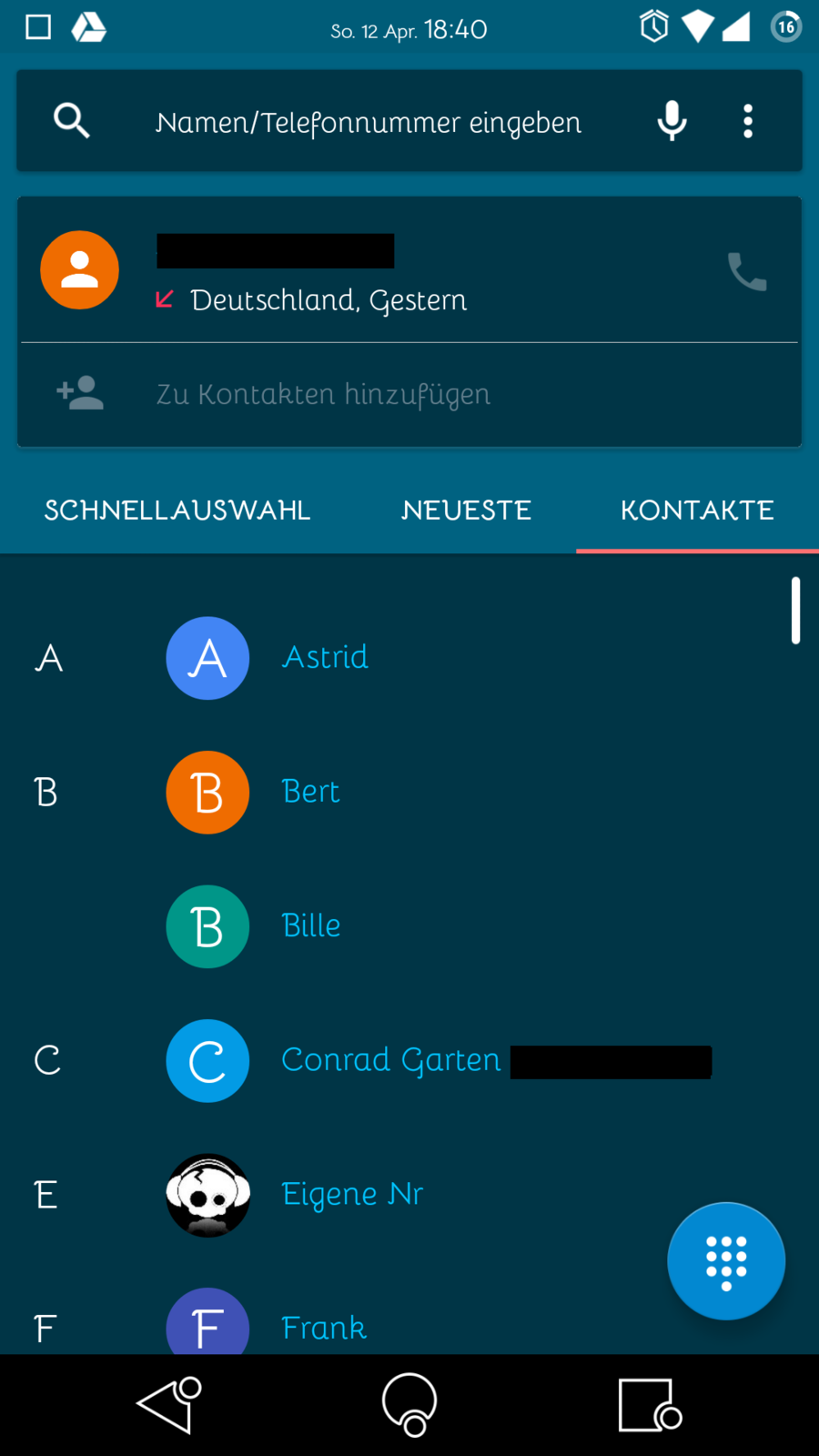The height and width of the screenshot is (1456, 819).
Task: Switch to the Neueste tab
Action: pyautogui.click(x=466, y=511)
